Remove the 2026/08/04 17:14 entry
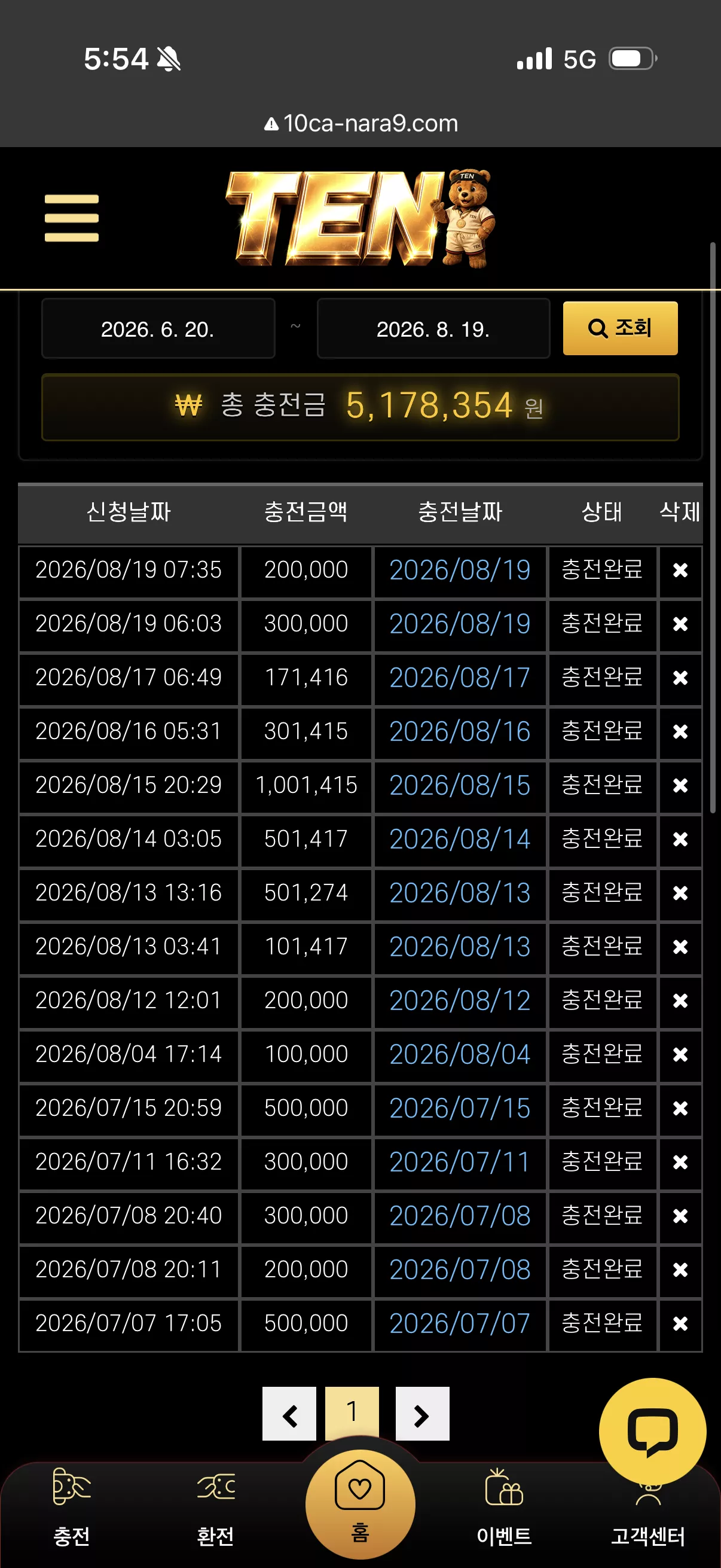Screen dimensions: 721x1568 (x=680, y=1054)
